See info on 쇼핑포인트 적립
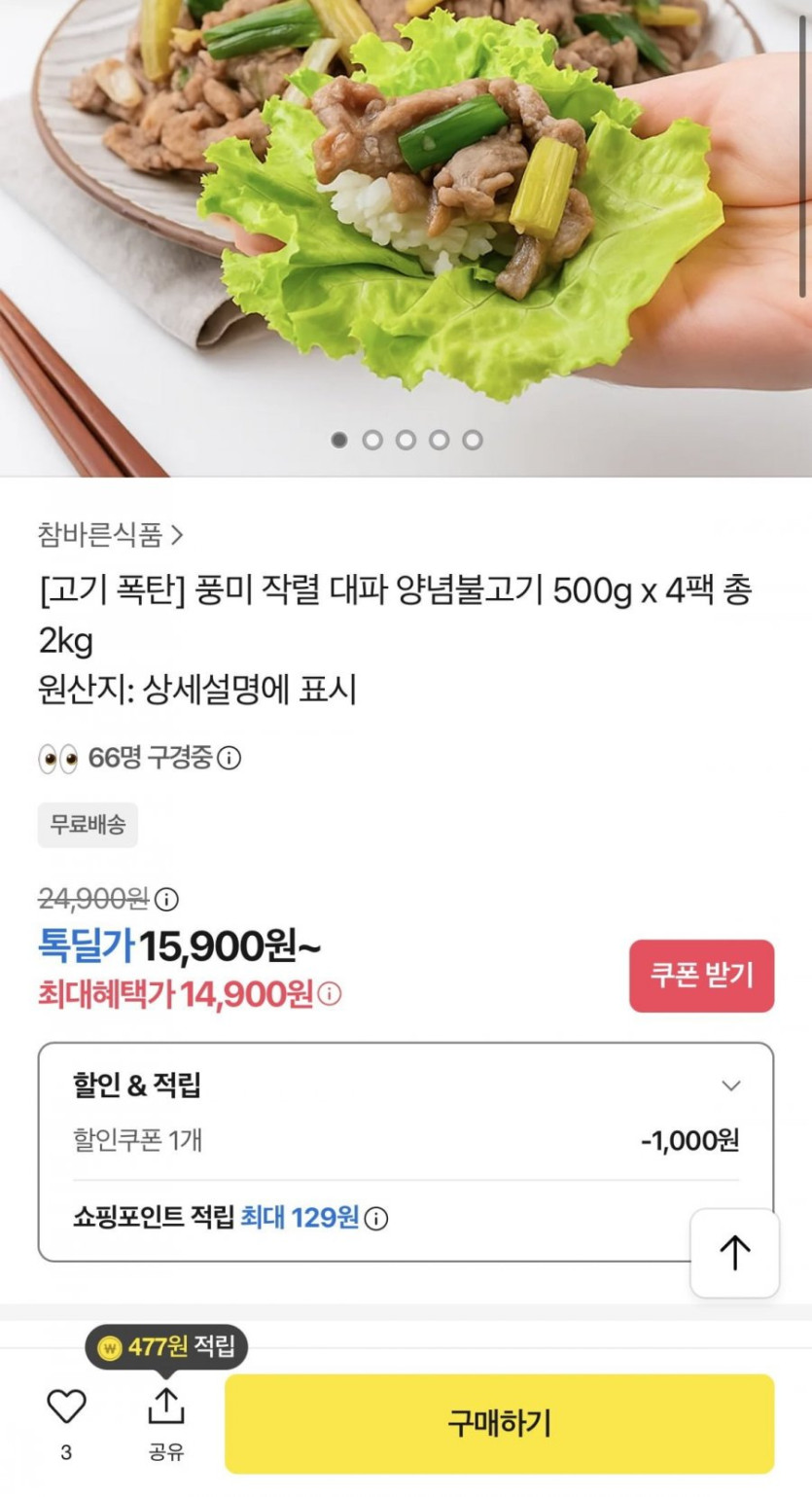 [376, 1219]
